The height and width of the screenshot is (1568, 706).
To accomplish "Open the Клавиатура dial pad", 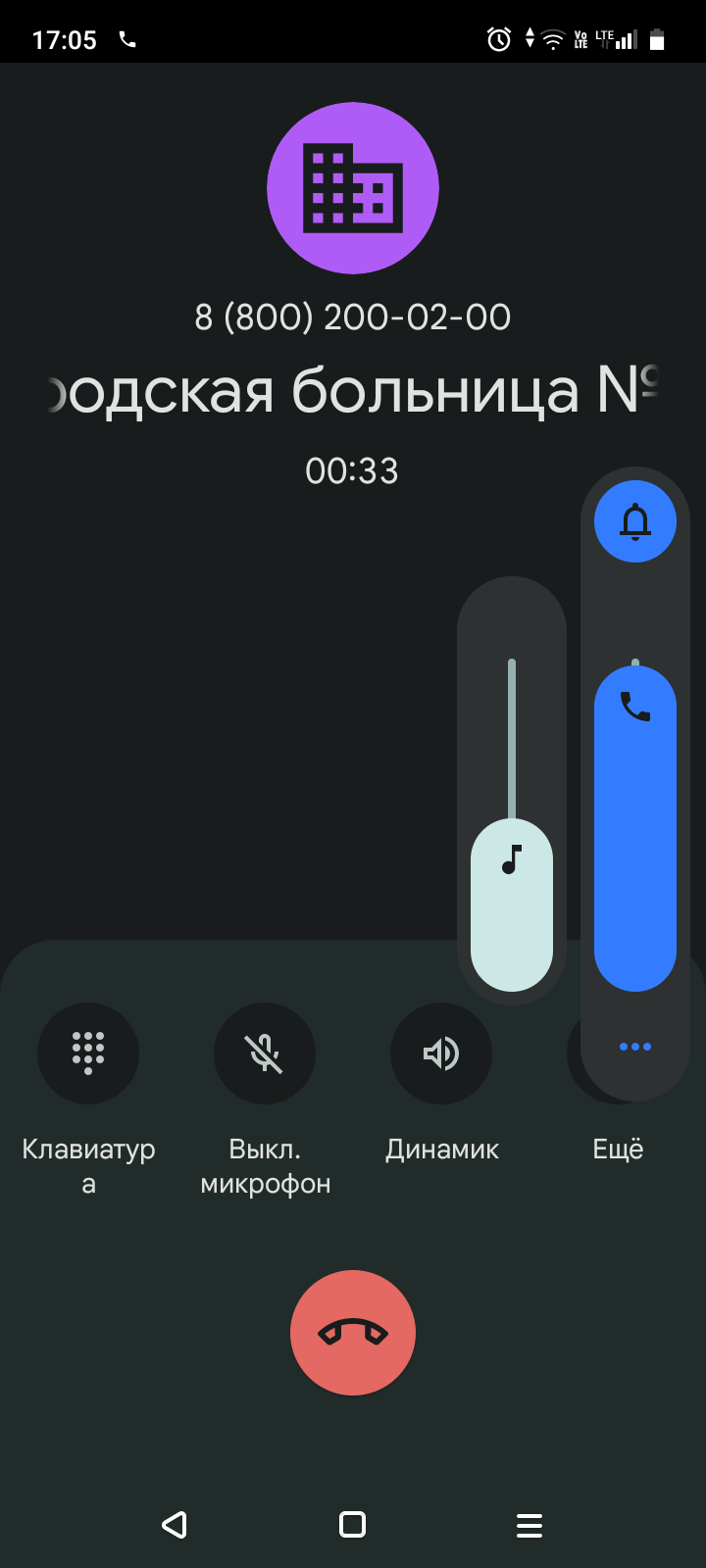I will (88, 1053).
